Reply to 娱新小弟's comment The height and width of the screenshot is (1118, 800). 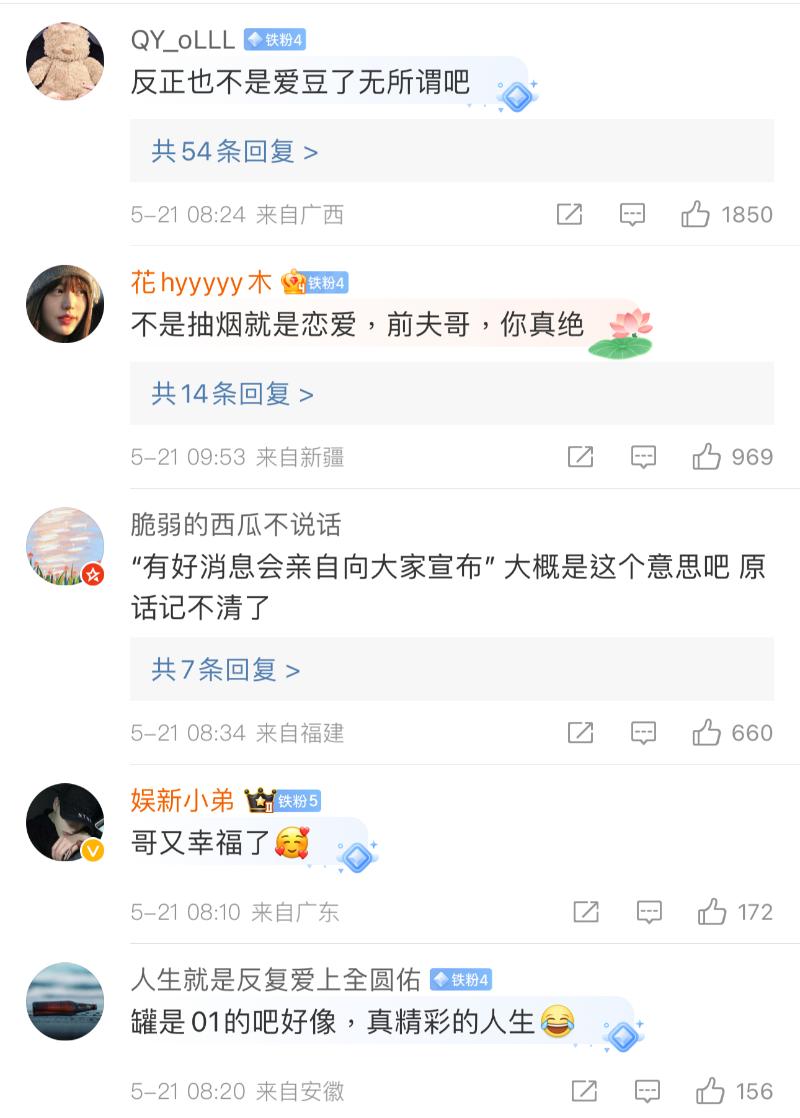pos(649,912)
